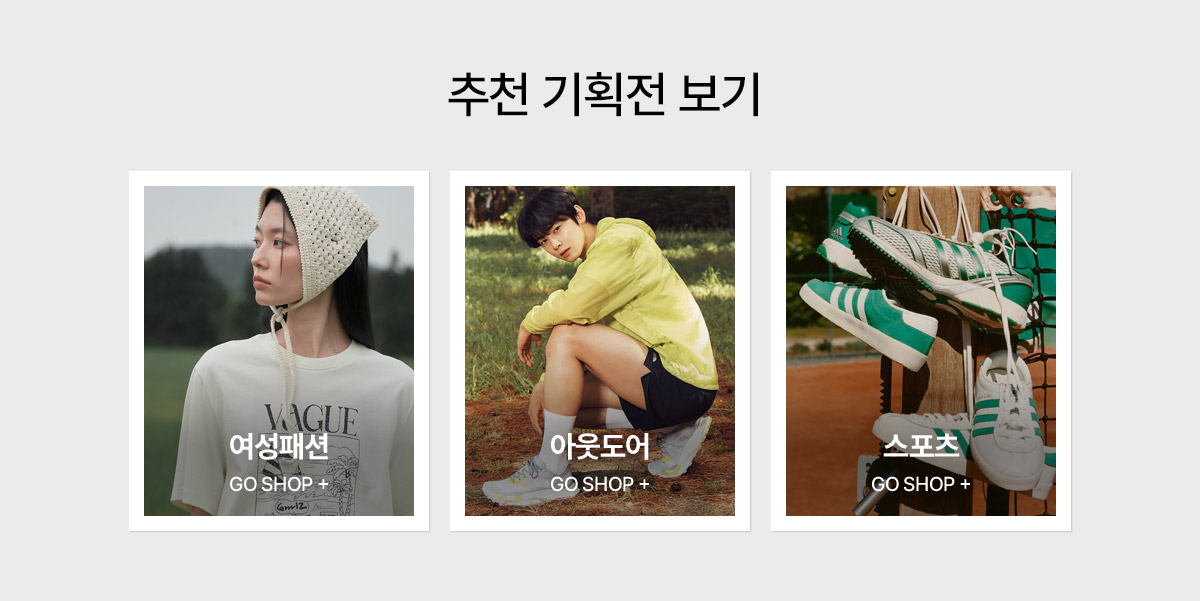Viewport: 1200px width, 601px height.
Task: Open the 스포츠 card
Action: [921, 351]
